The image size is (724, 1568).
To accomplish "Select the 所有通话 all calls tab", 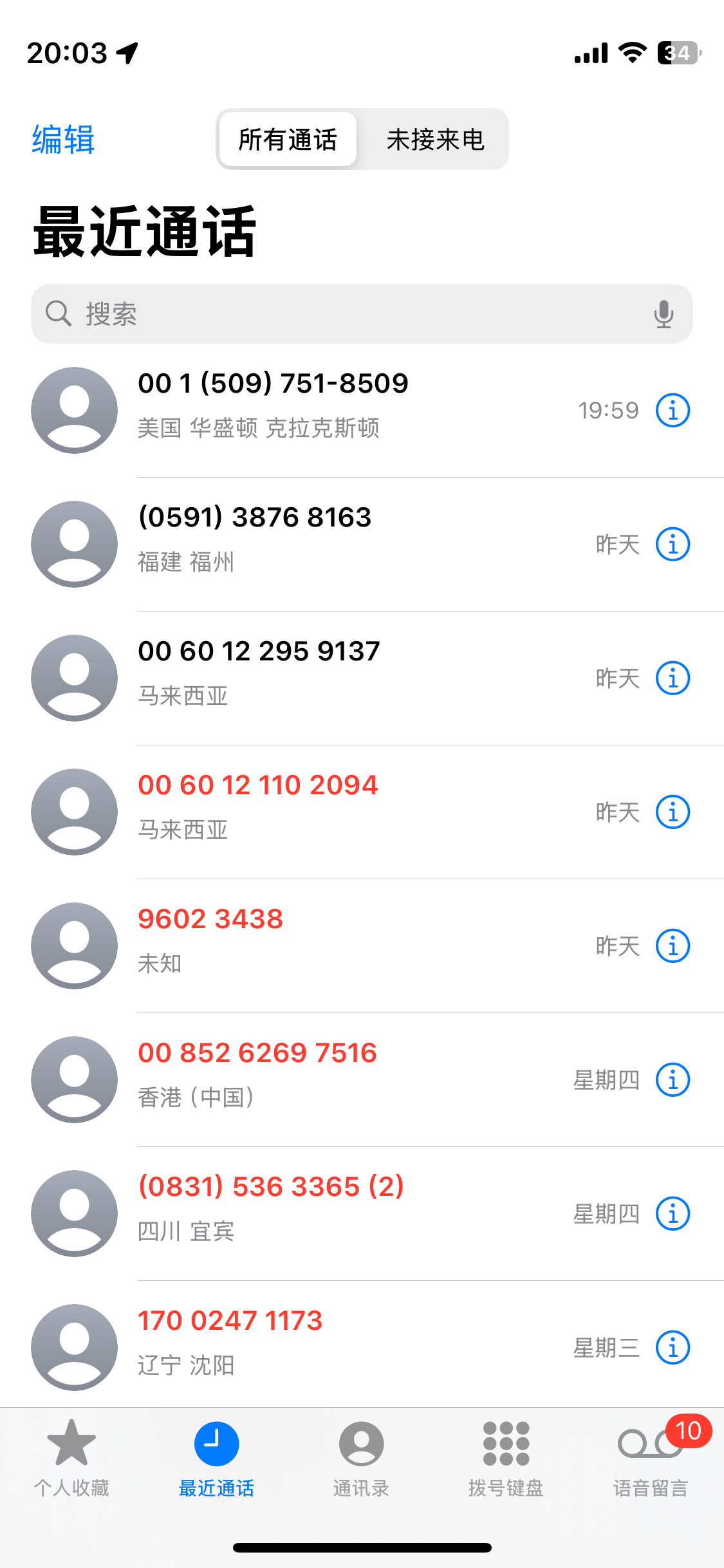I will click(x=288, y=140).
